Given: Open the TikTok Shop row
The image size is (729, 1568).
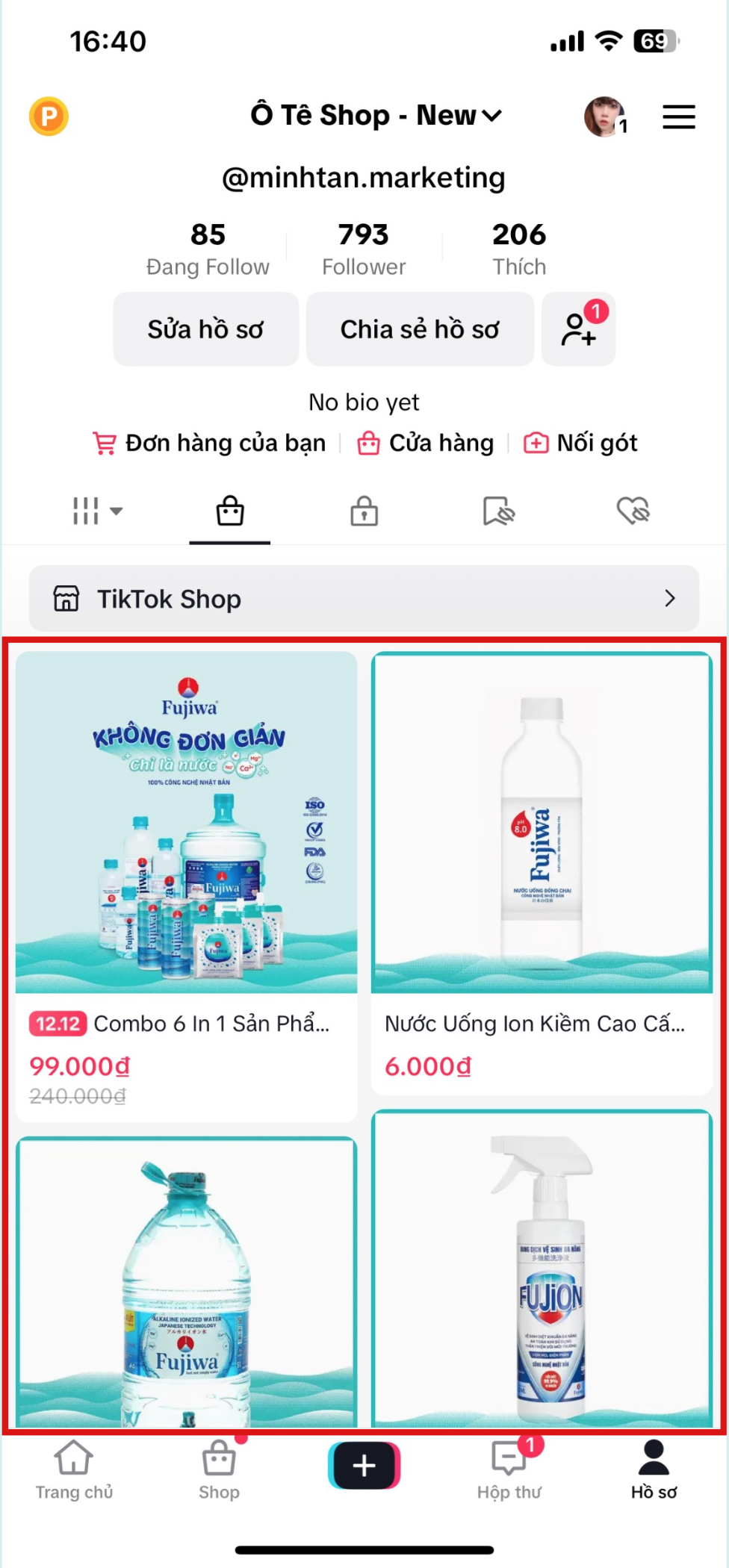Looking at the screenshot, I should coord(364,599).
